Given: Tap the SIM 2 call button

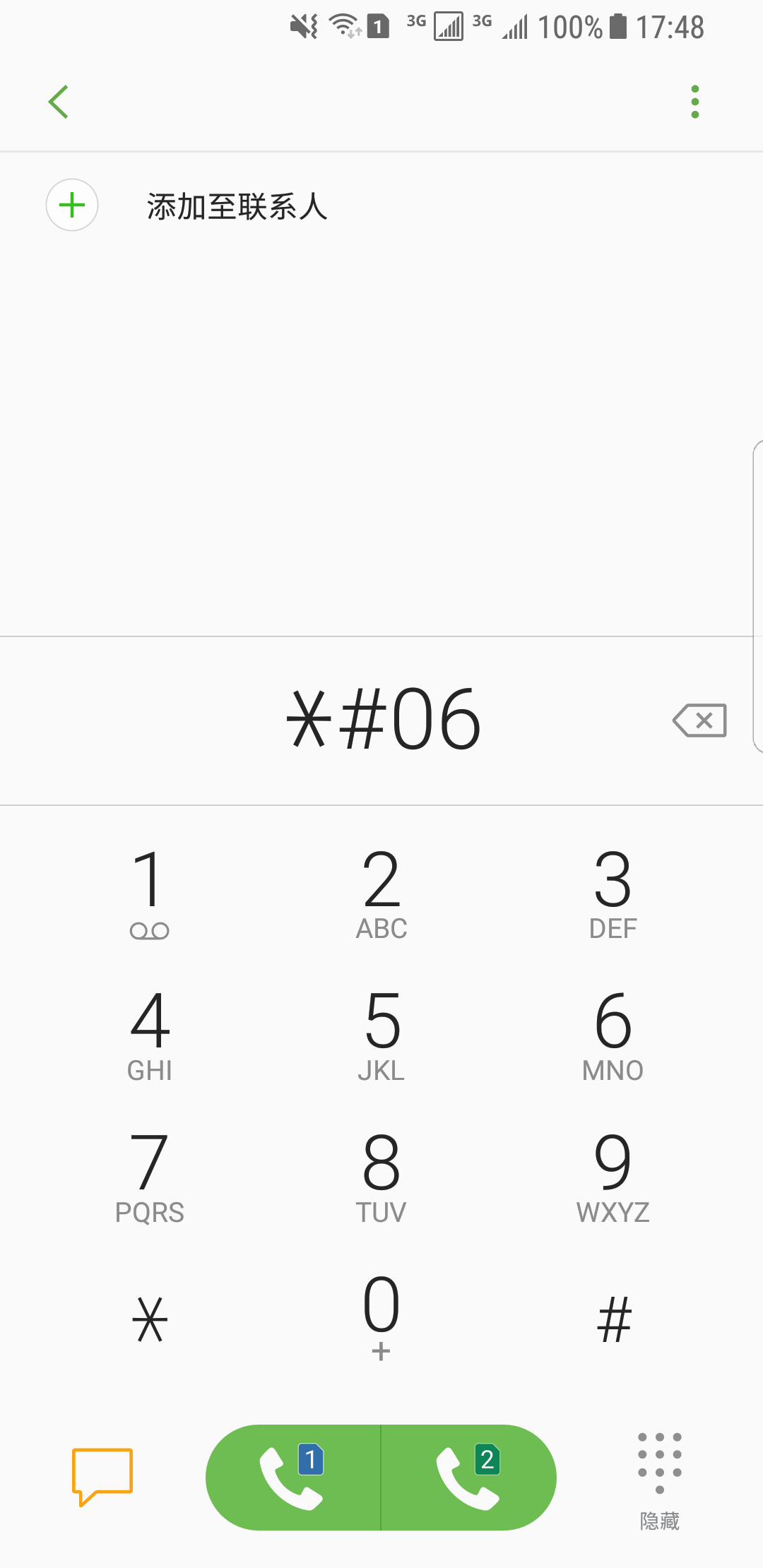Looking at the screenshot, I should 470,1476.
